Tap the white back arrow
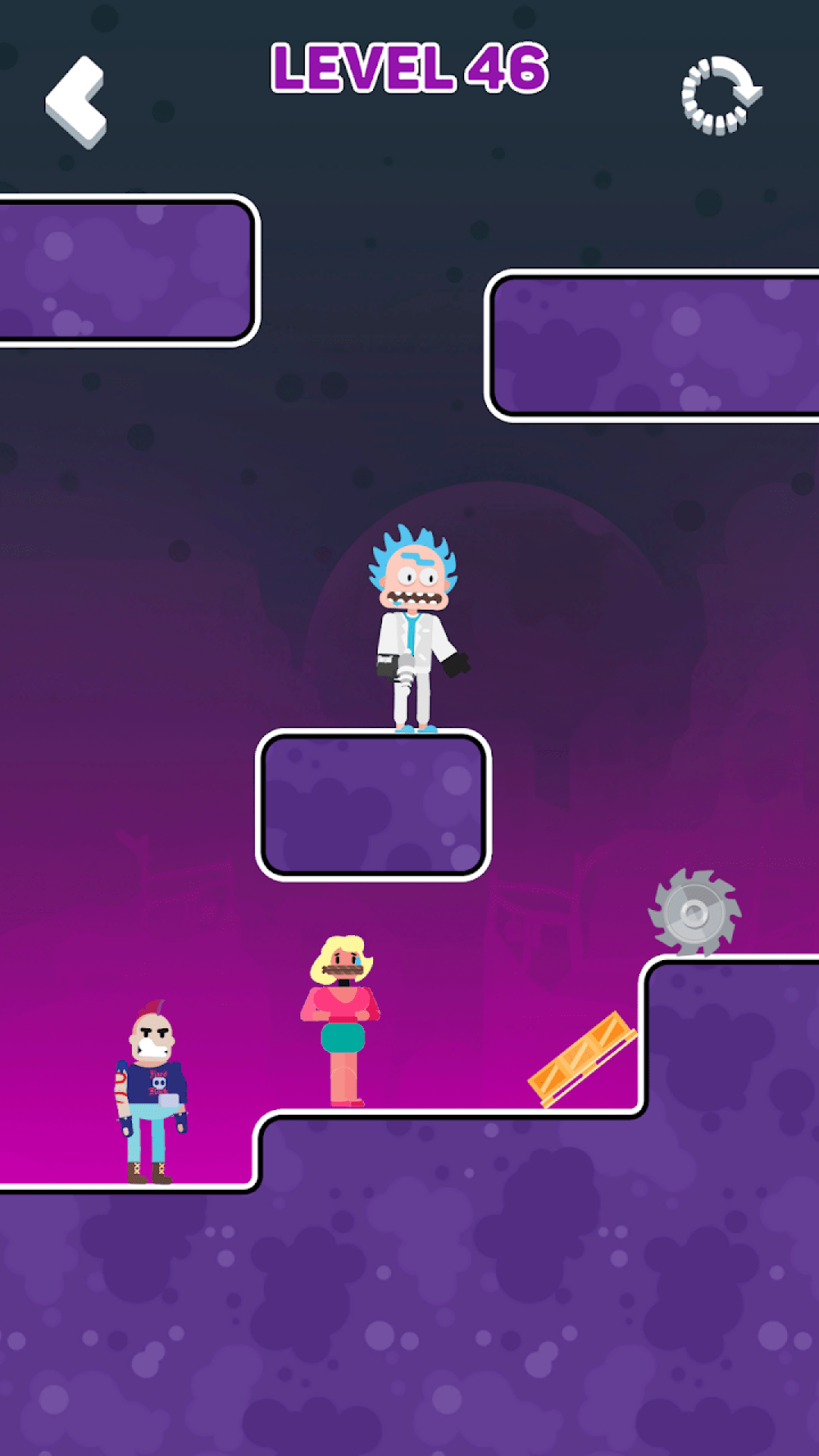Viewport: 819px width, 1456px height. (76, 102)
